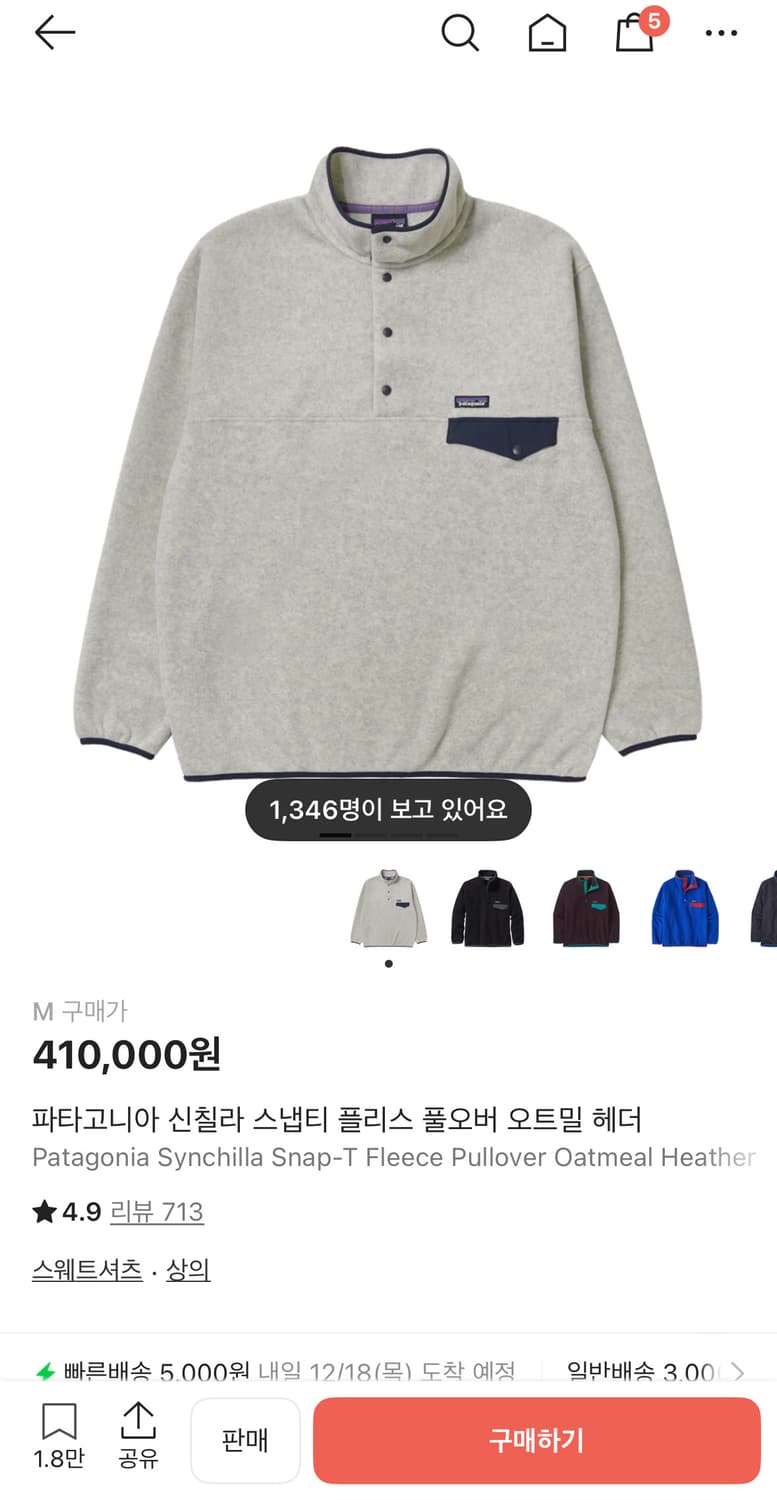Open the three-dot more options menu

pyautogui.click(x=721, y=33)
